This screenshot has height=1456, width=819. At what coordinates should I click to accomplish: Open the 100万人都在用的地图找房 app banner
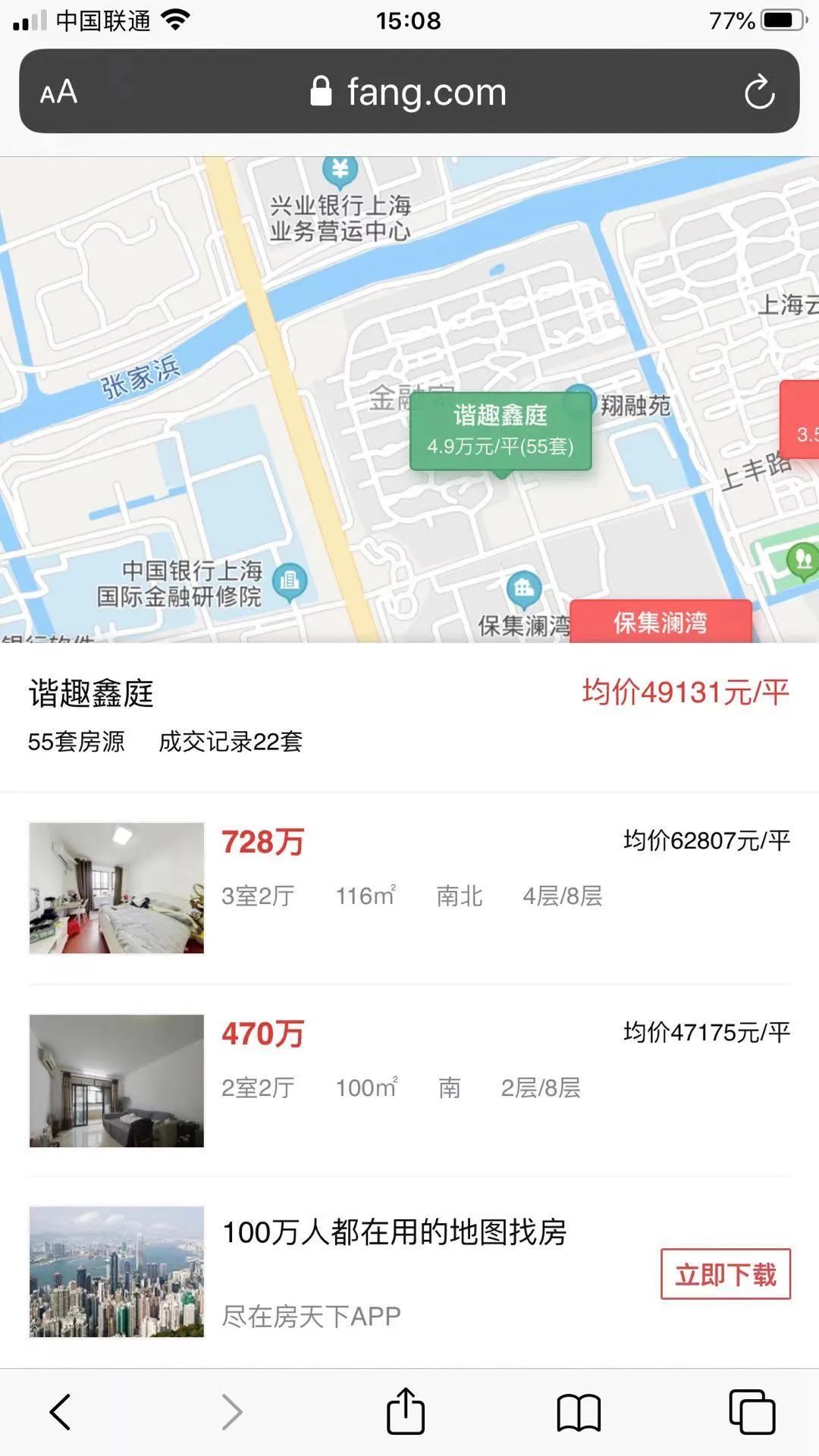[394, 1232]
